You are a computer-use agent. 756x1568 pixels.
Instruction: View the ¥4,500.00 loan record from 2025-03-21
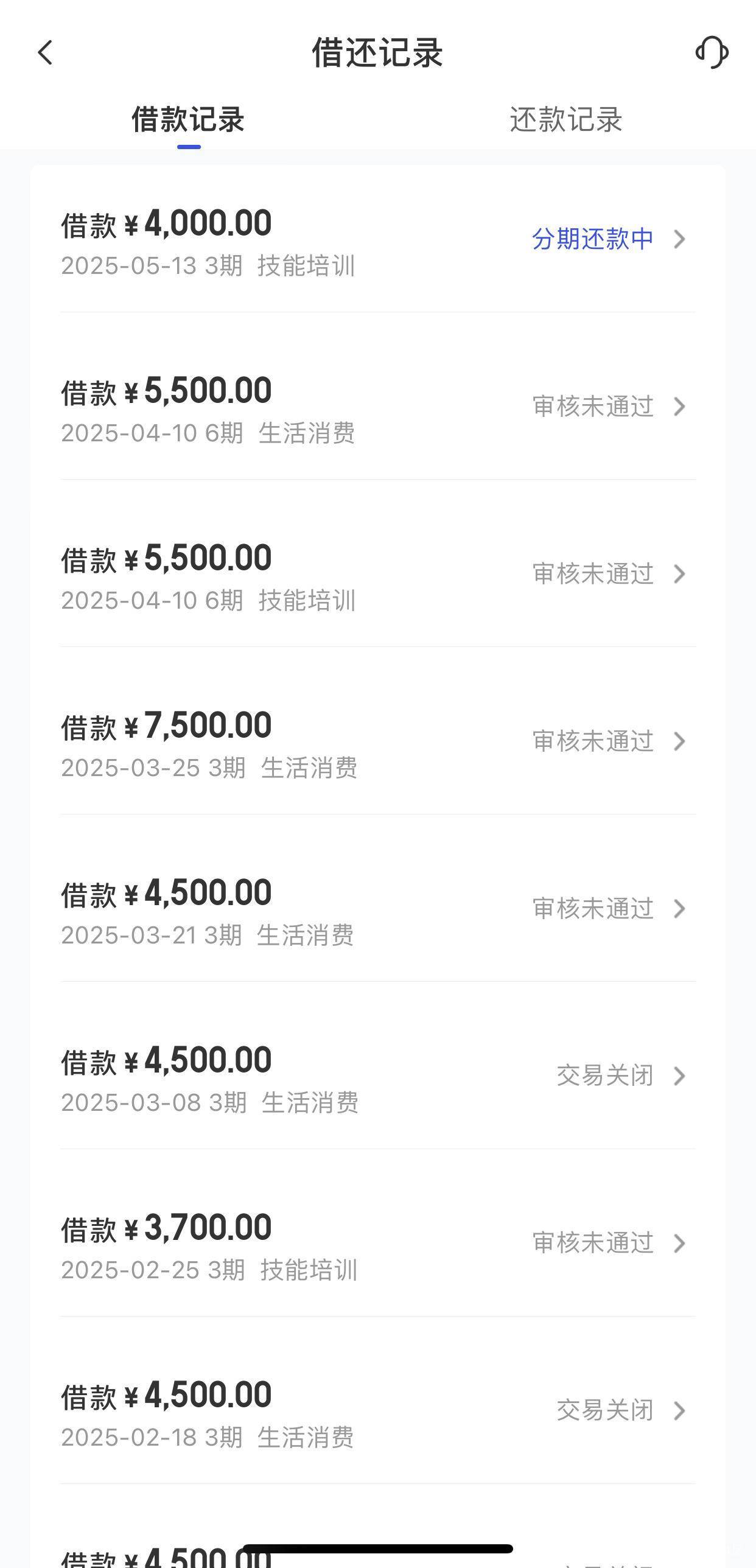click(x=378, y=909)
